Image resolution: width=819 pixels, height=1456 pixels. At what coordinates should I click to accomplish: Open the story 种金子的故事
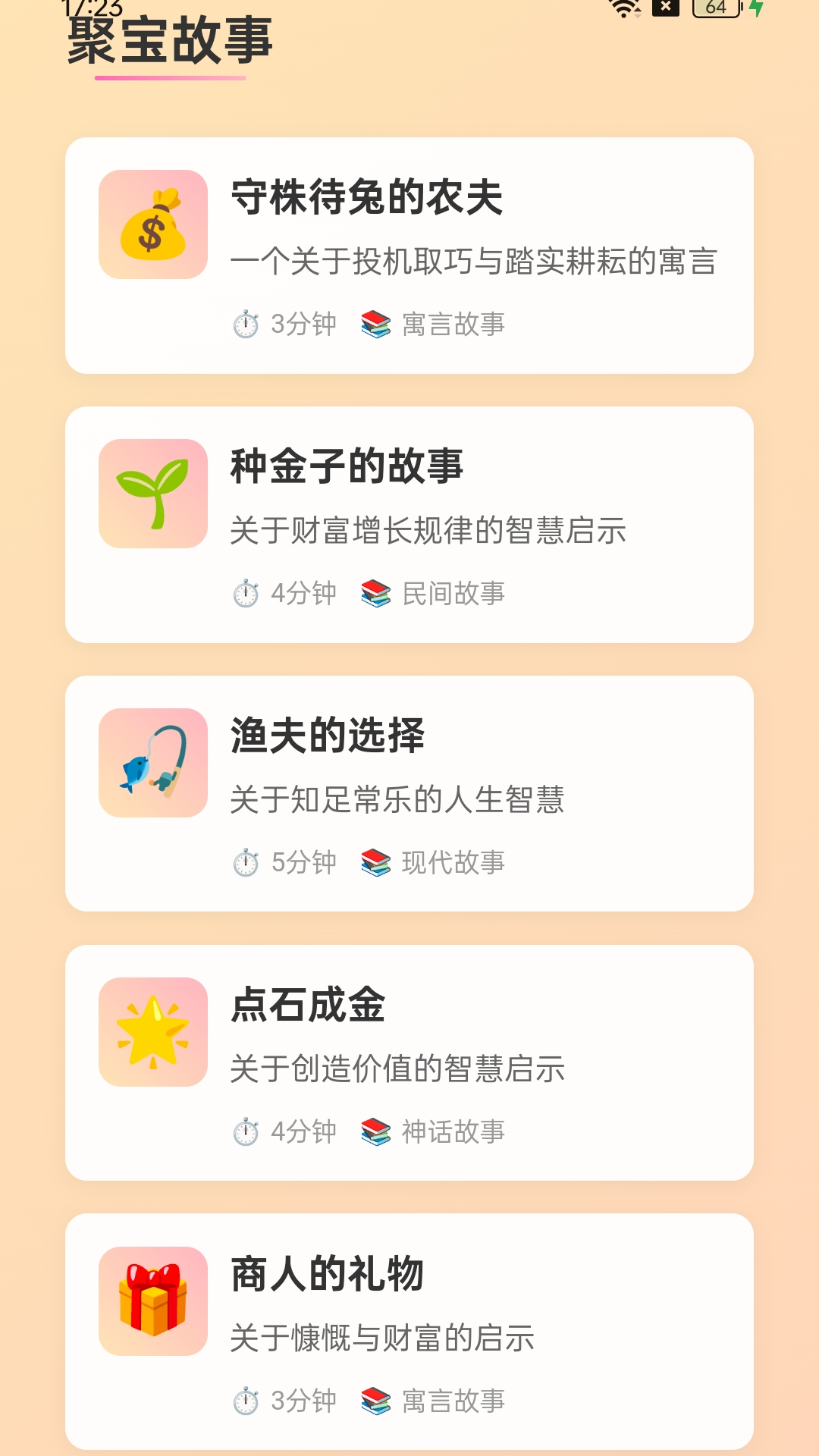(409, 523)
